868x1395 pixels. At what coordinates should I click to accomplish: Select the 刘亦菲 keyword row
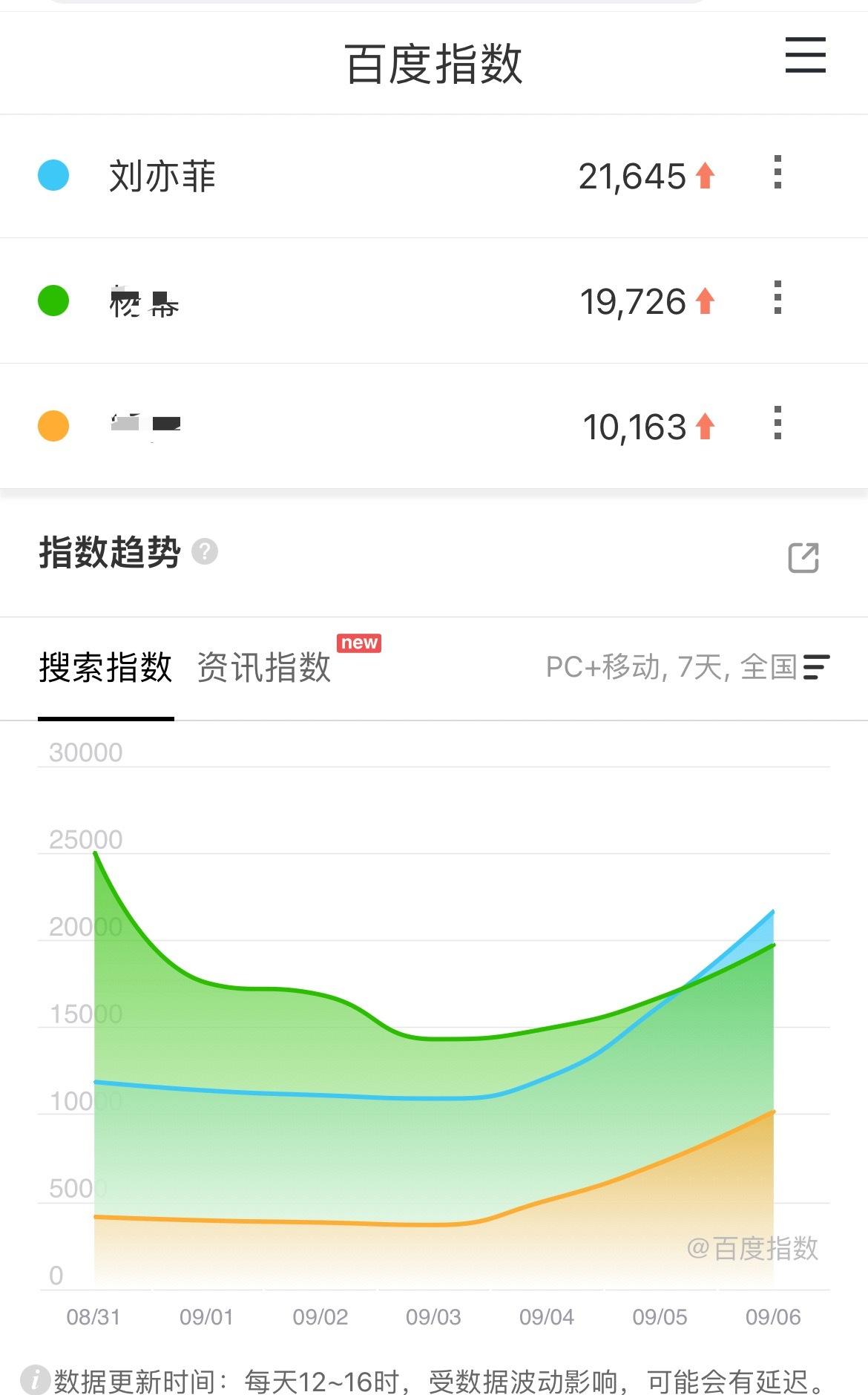434,177
